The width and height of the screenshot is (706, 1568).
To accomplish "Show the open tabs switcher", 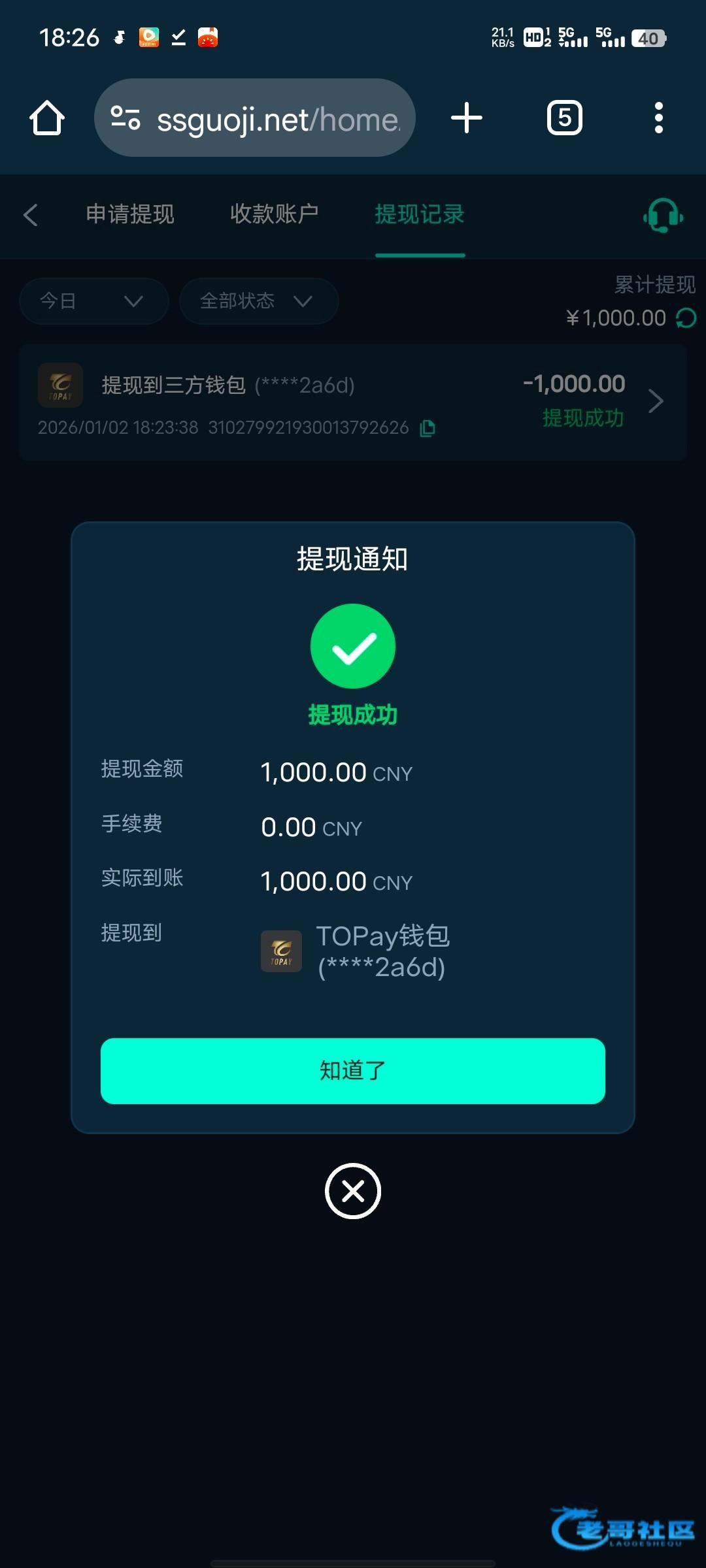I will [564, 118].
